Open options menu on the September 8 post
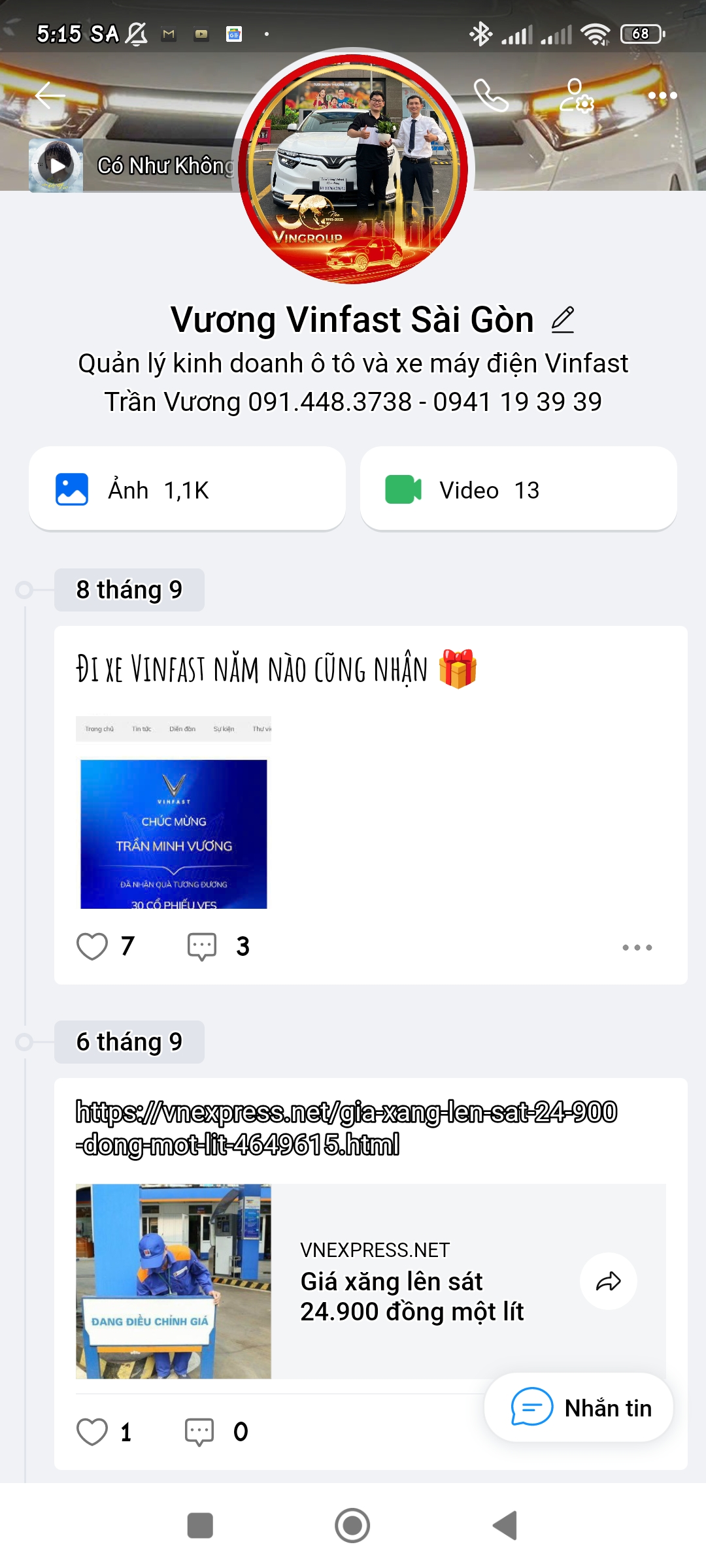Image resolution: width=706 pixels, height=1568 pixels. click(x=636, y=947)
